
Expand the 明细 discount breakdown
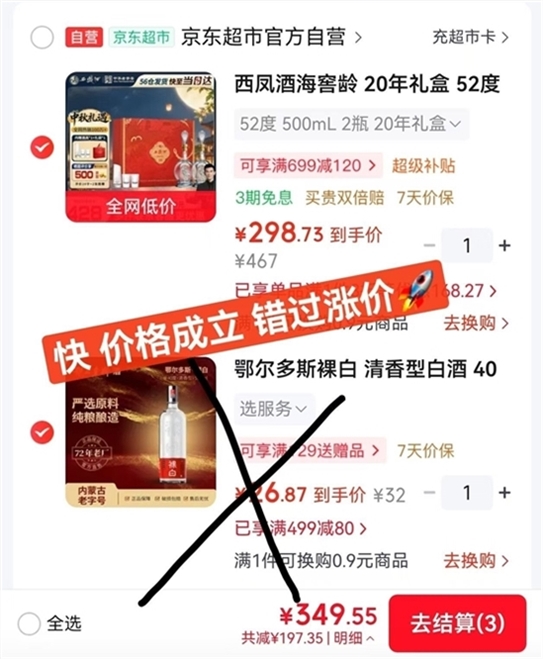point(353,638)
